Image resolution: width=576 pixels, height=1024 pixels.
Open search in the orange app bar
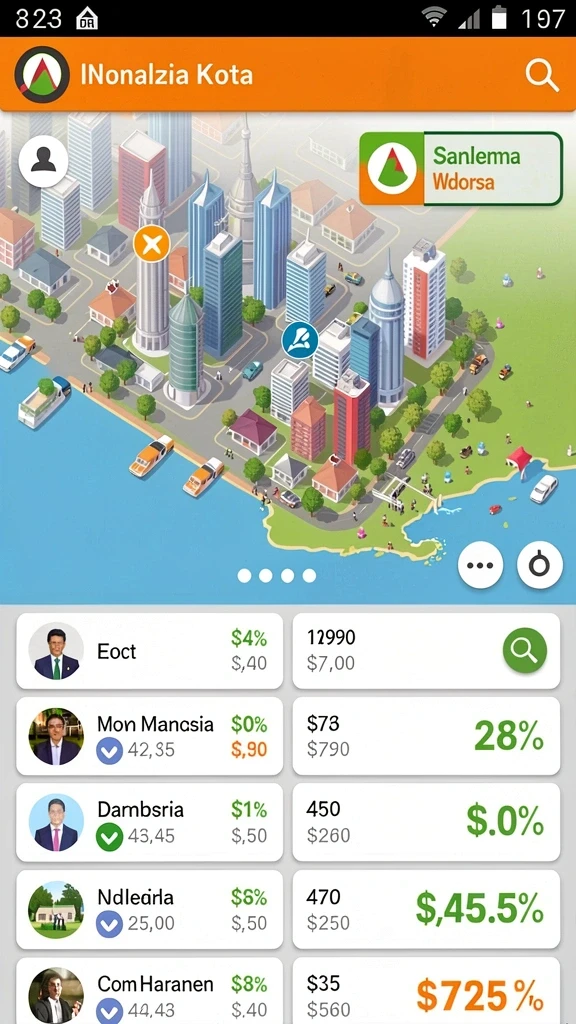(x=541, y=75)
